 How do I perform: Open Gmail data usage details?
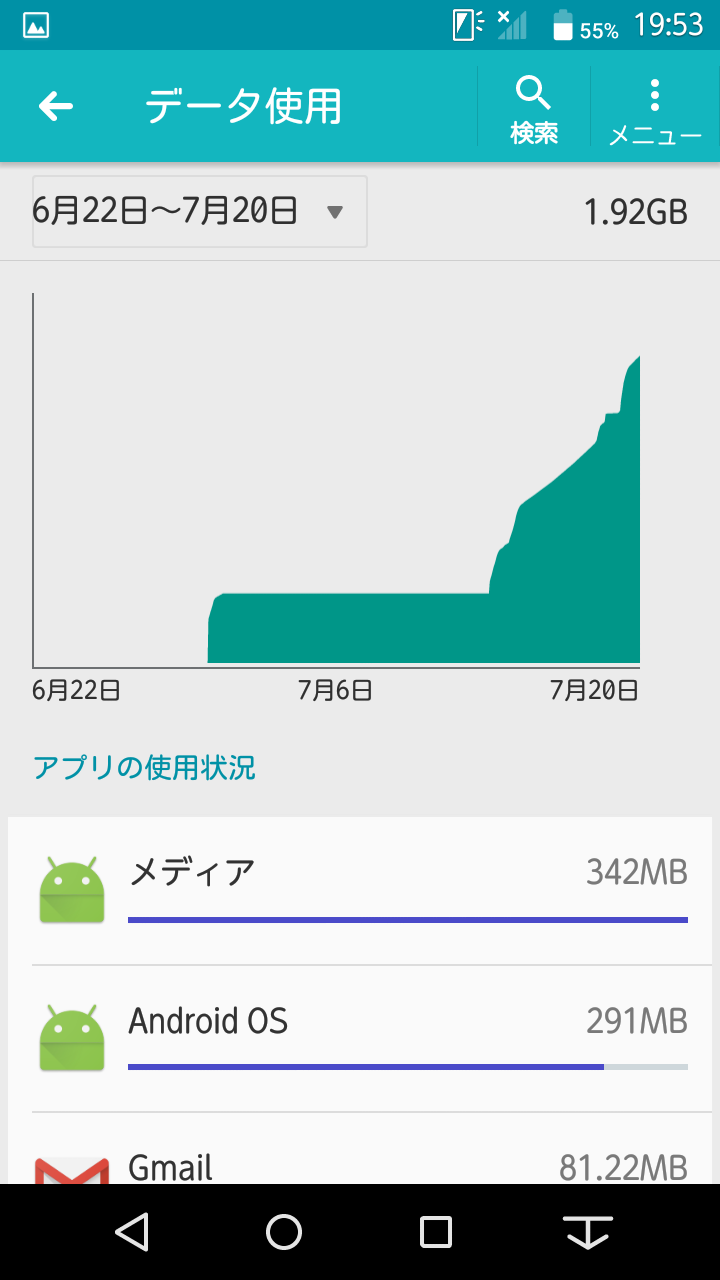(x=360, y=1149)
